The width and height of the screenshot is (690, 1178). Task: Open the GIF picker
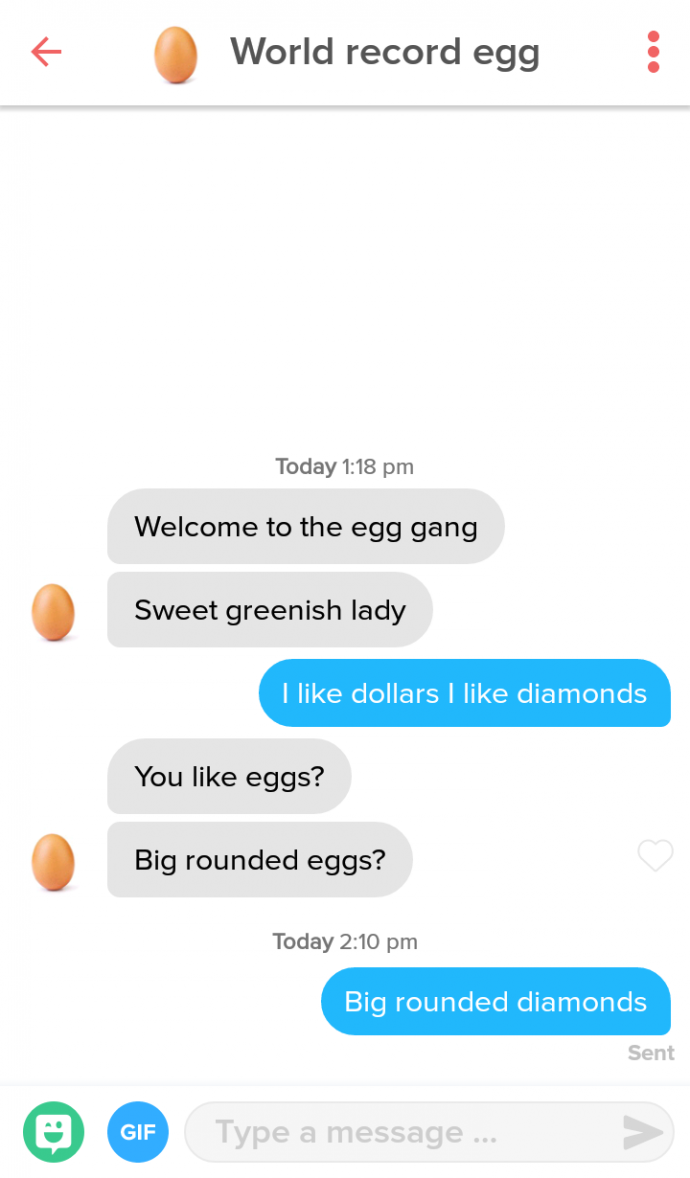point(138,1132)
